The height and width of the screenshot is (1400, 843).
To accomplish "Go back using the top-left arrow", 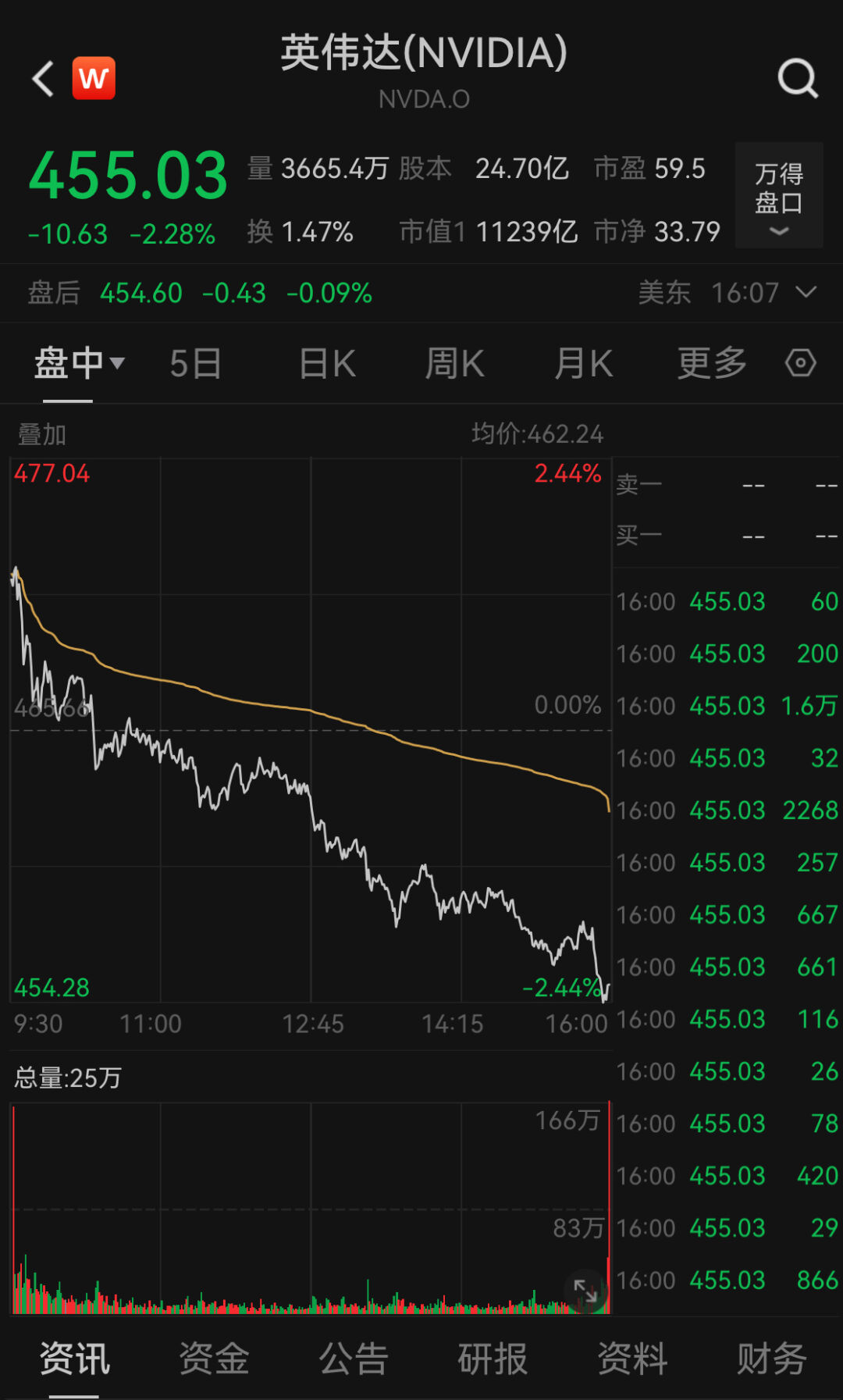I will (x=43, y=79).
